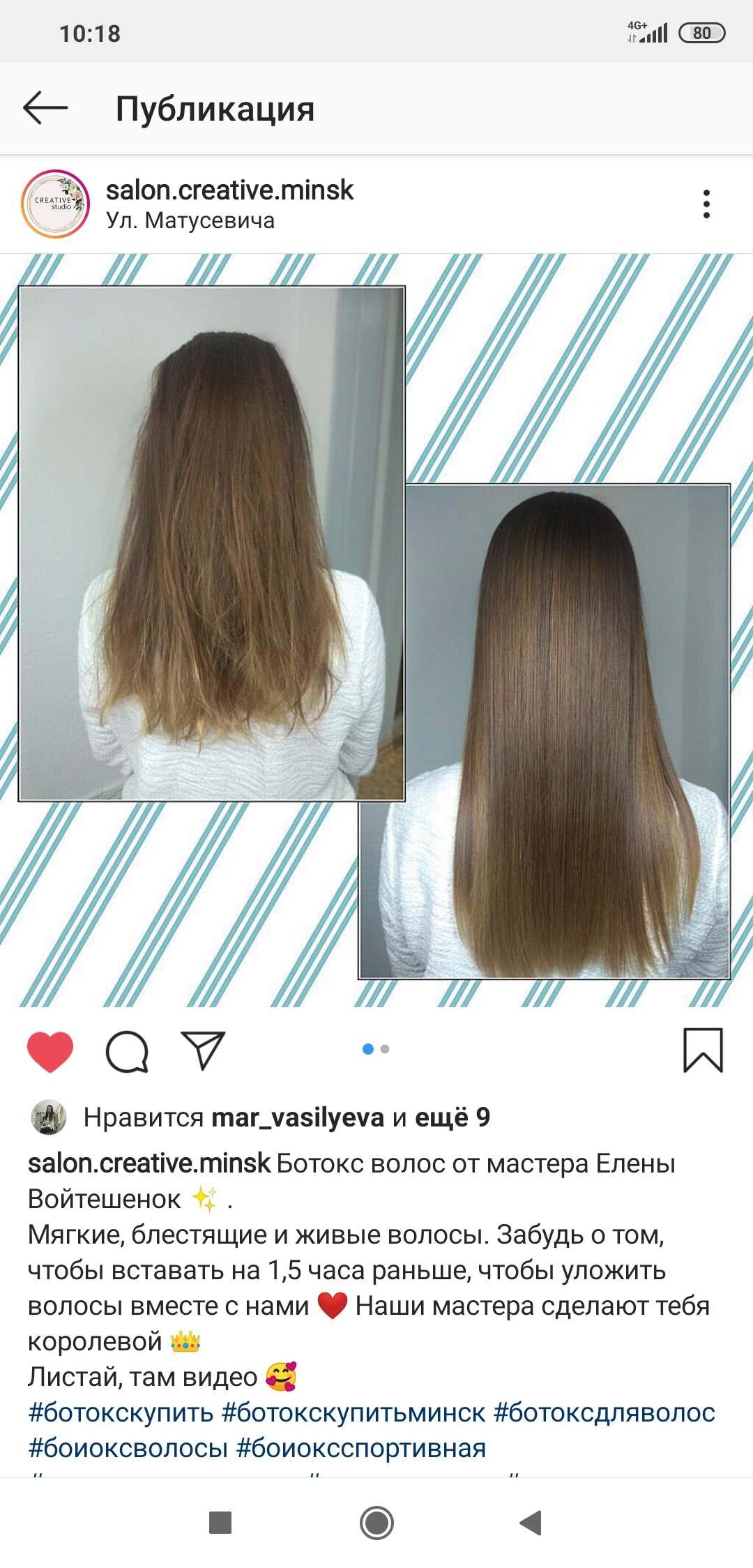
Task: Open the hashtag #боиоксволосы
Action: (128, 1449)
